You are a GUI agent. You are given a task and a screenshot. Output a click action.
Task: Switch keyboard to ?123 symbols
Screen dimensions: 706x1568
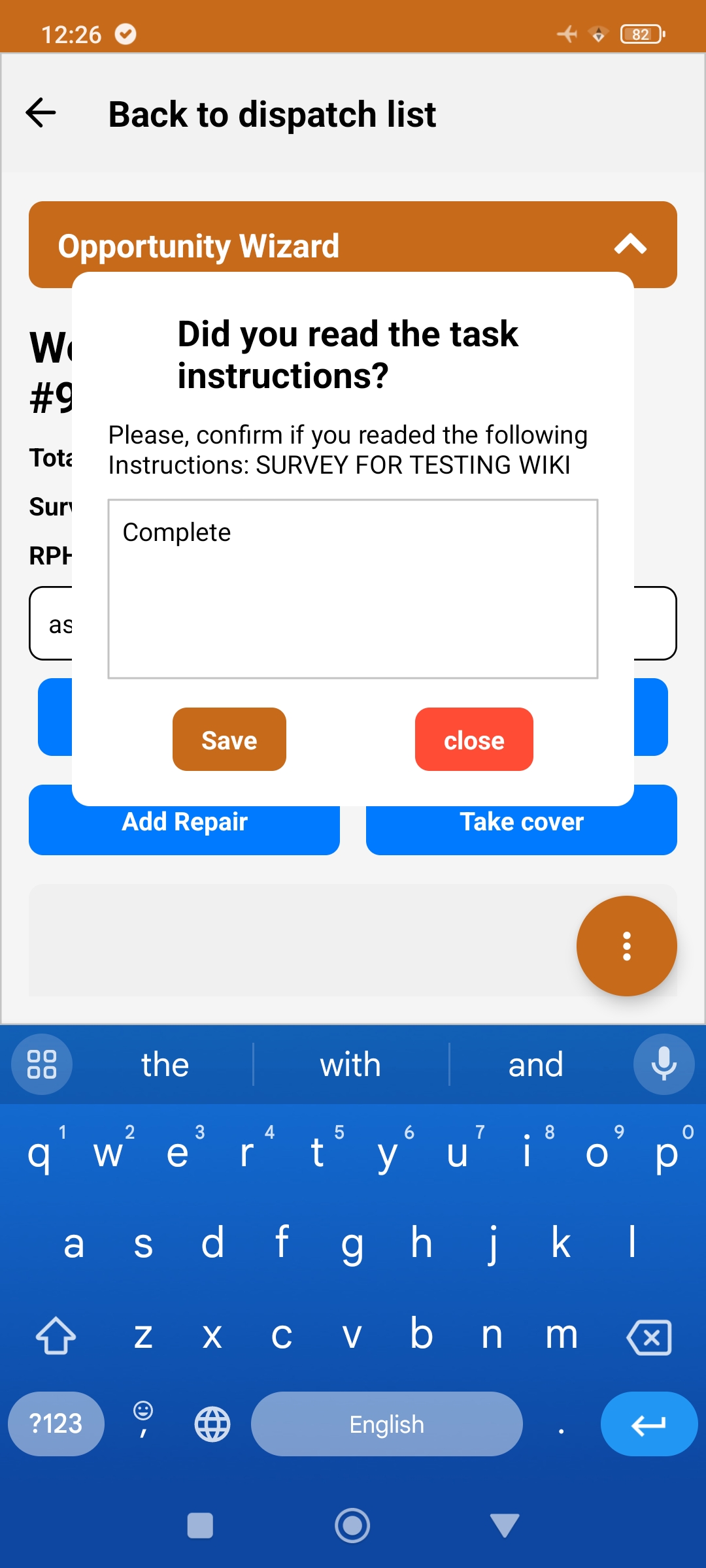tap(56, 1424)
